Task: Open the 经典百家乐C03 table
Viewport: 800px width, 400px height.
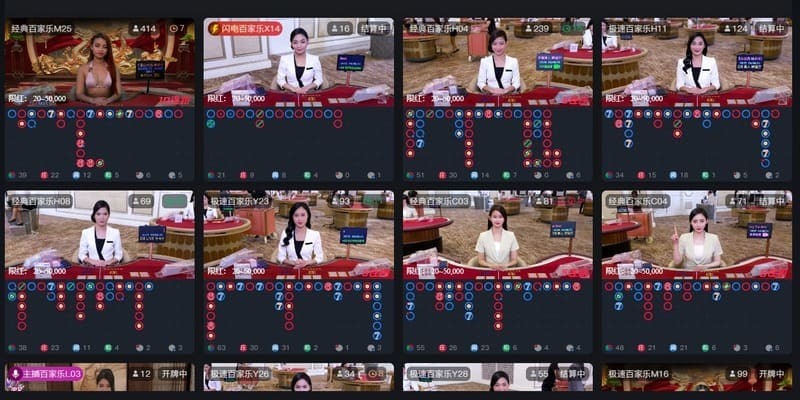Action: (x=497, y=235)
